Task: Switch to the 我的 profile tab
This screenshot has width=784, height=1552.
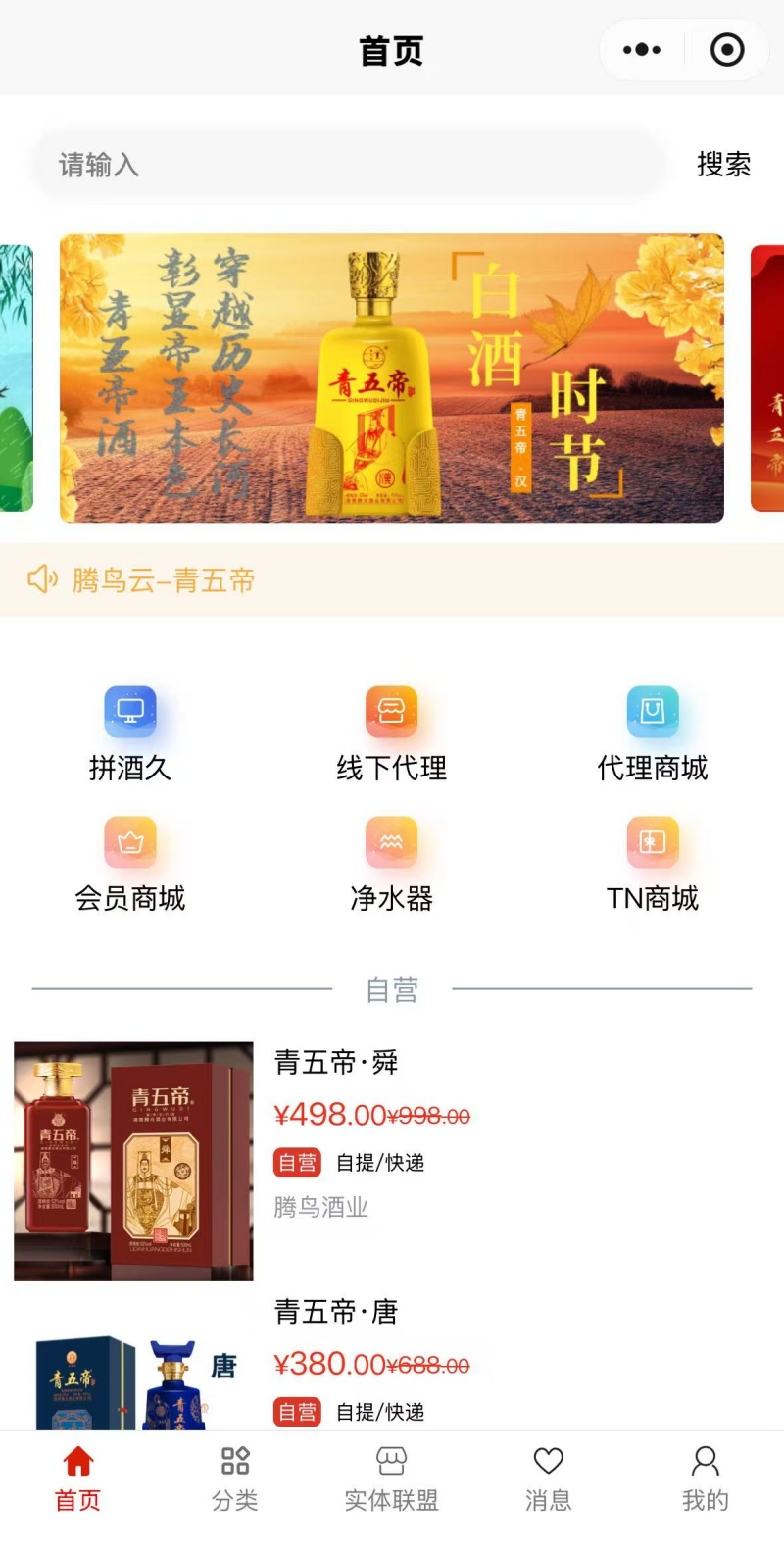Action: click(x=706, y=1480)
